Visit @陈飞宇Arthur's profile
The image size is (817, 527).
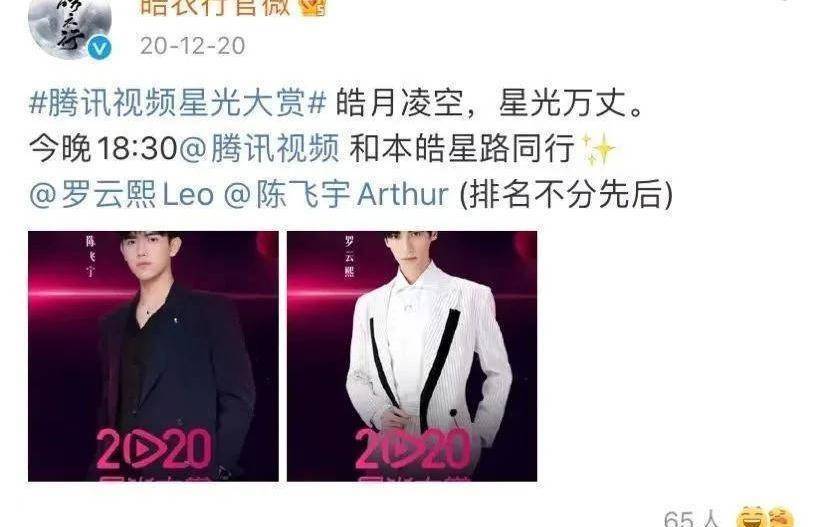tap(335, 193)
